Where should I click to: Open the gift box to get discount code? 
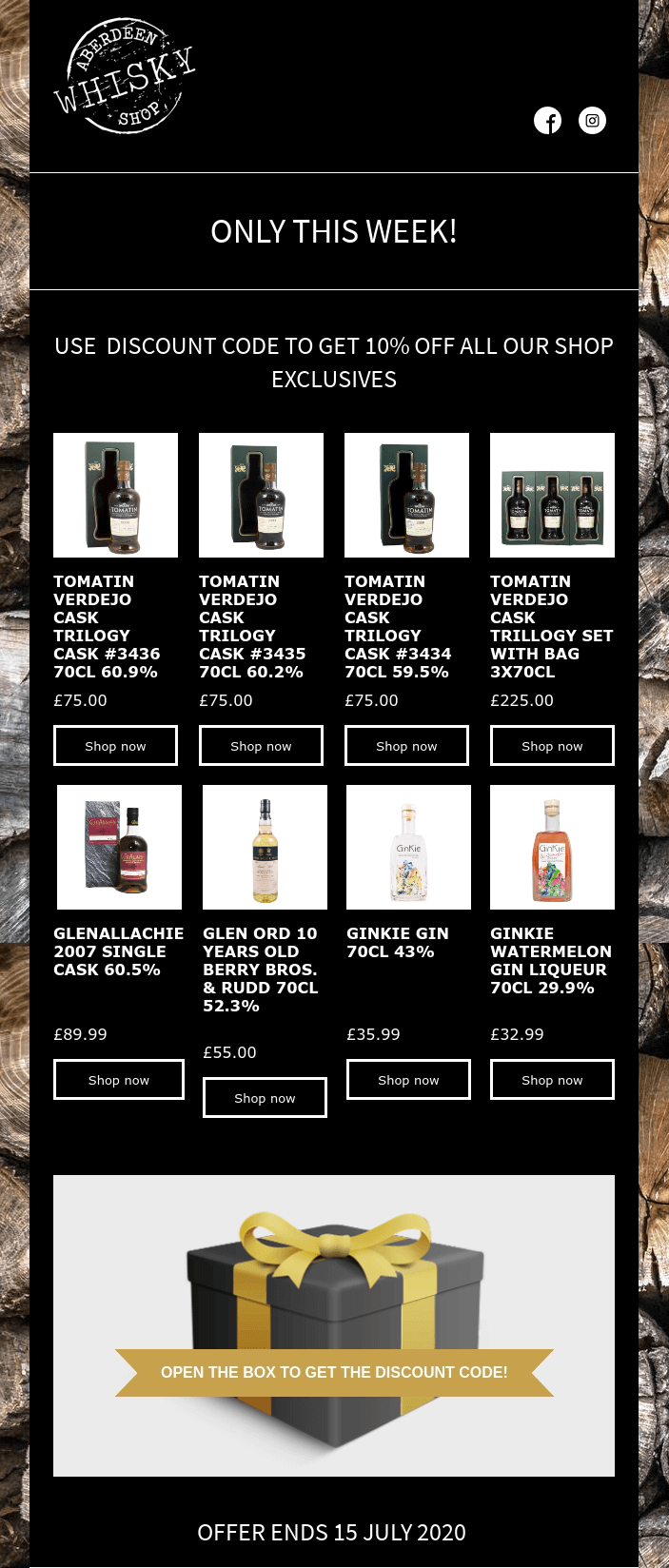click(334, 1325)
